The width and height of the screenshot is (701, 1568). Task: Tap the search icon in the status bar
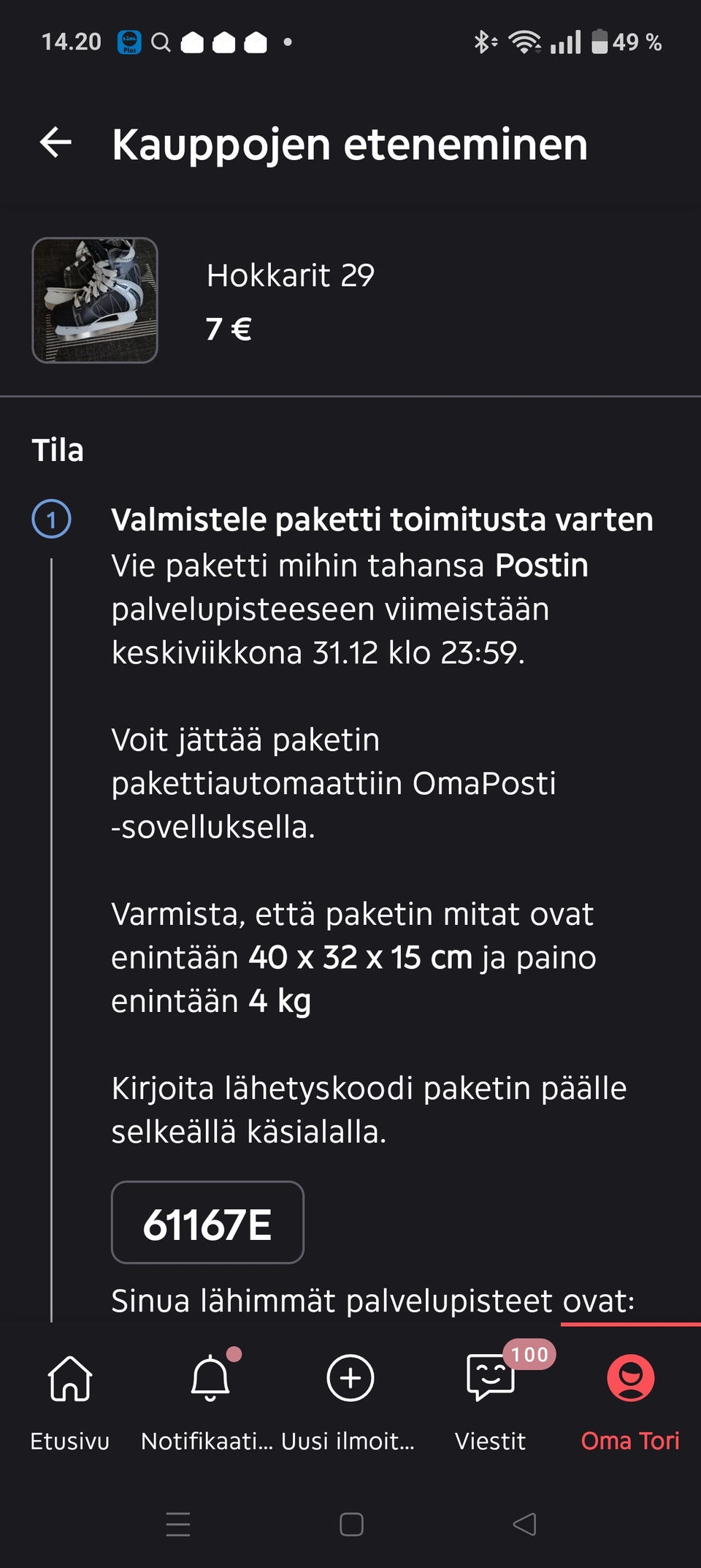coord(159,42)
